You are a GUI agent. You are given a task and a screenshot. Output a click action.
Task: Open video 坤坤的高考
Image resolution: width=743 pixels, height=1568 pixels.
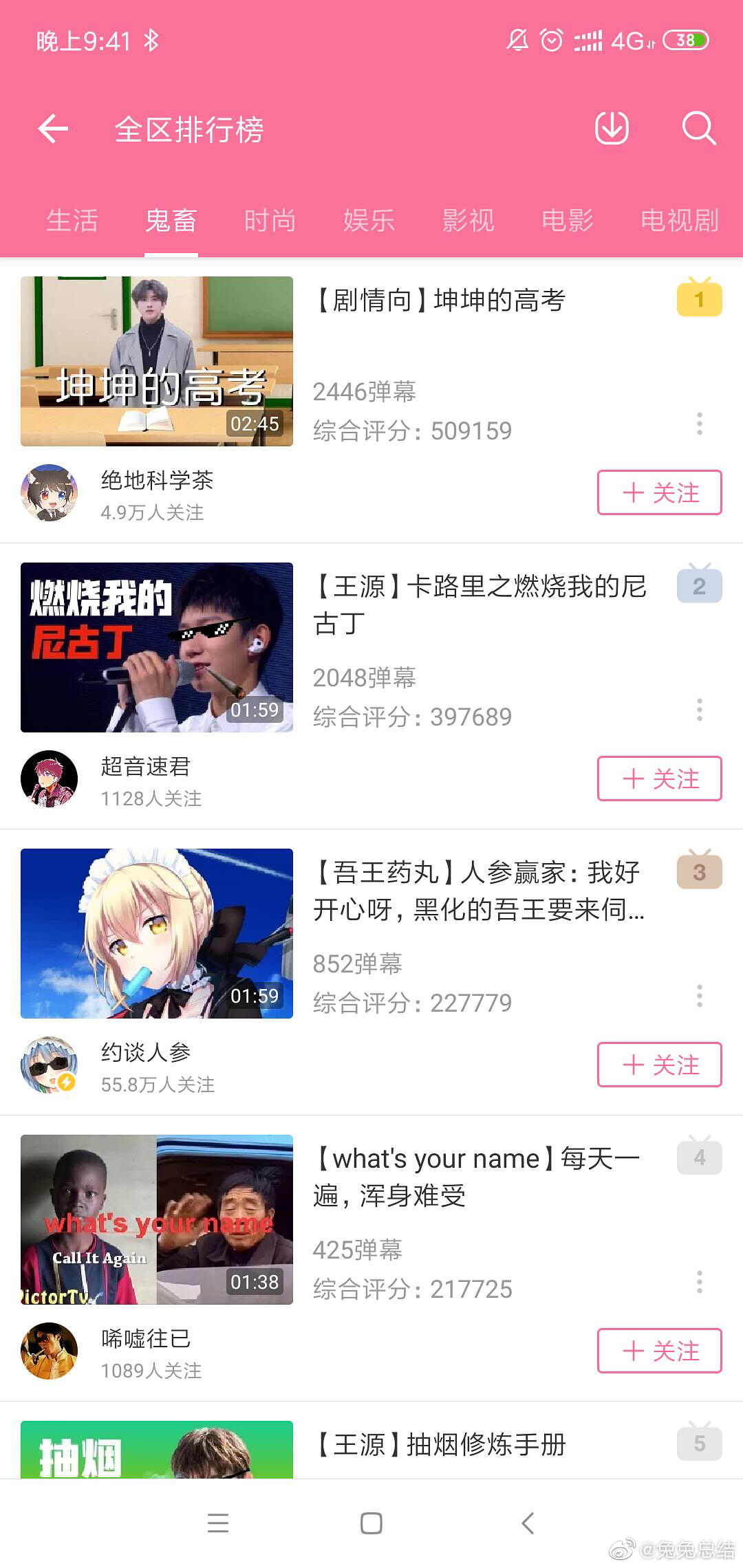point(157,361)
